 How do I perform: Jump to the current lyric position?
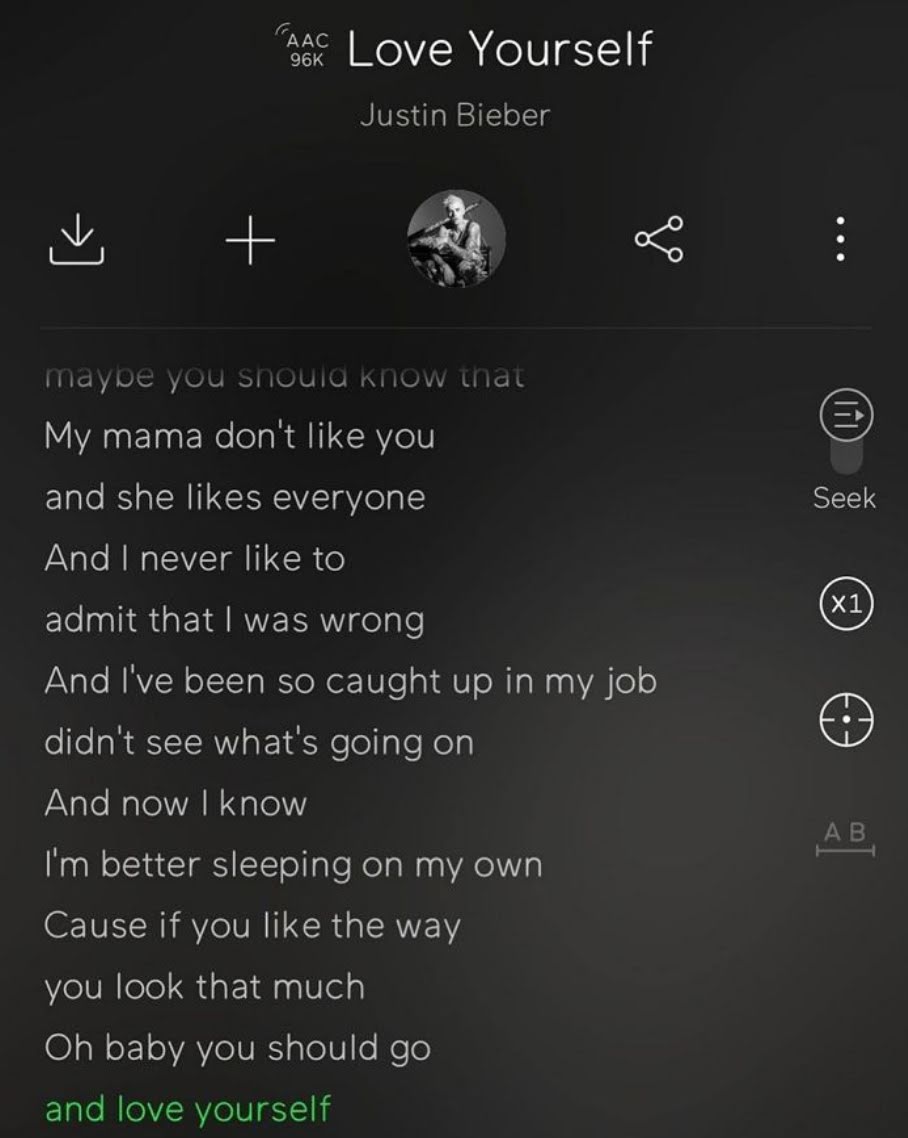[846, 720]
